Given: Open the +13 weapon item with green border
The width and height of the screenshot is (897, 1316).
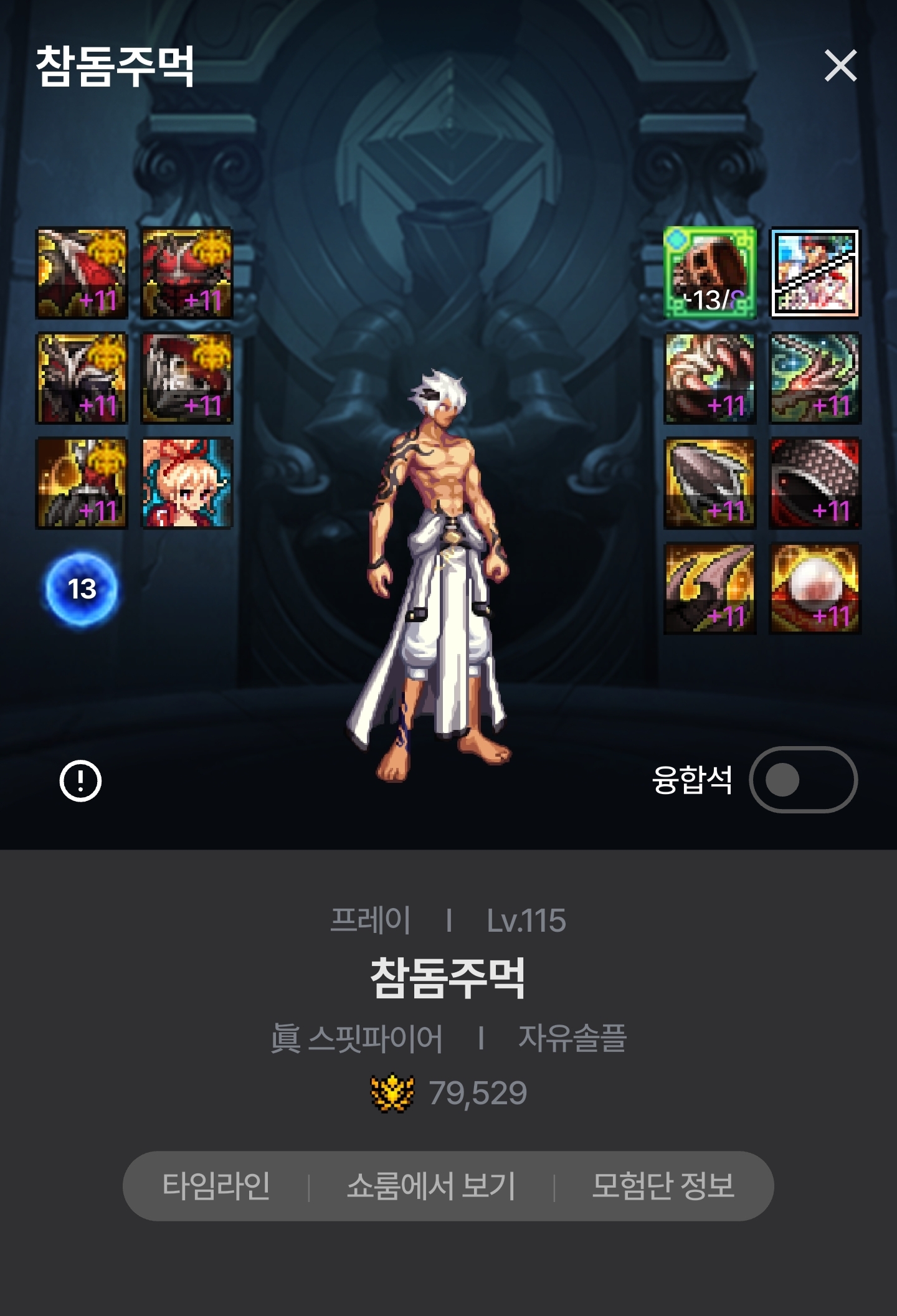Looking at the screenshot, I should tap(710, 273).
